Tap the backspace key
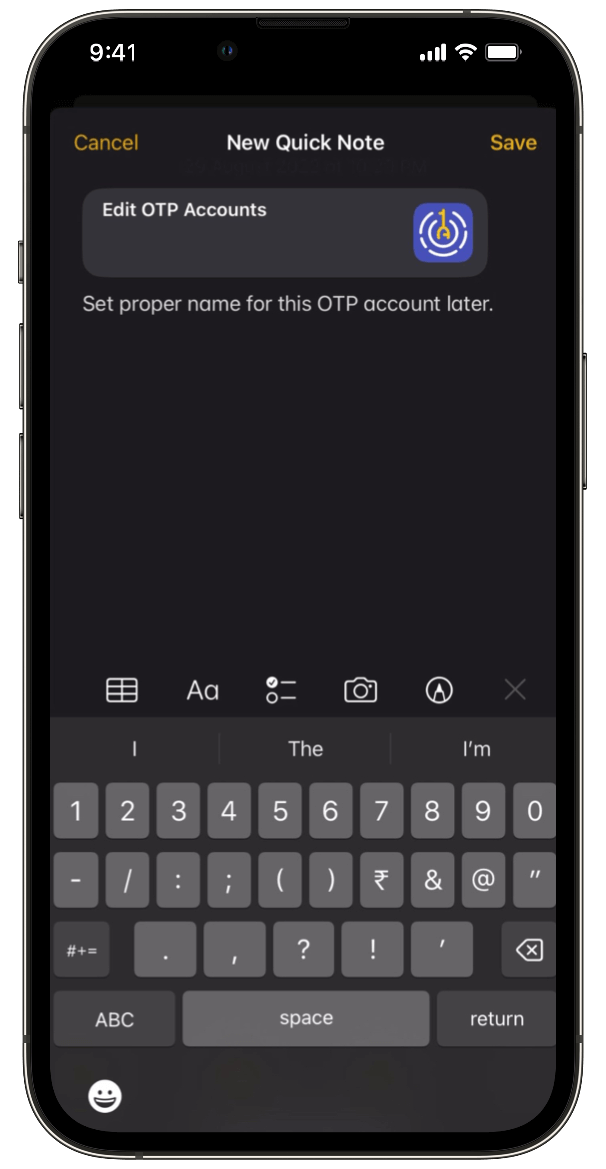The width and height of the screenshot is (606, 1169). pyautogui.click(x=528, y=950)
